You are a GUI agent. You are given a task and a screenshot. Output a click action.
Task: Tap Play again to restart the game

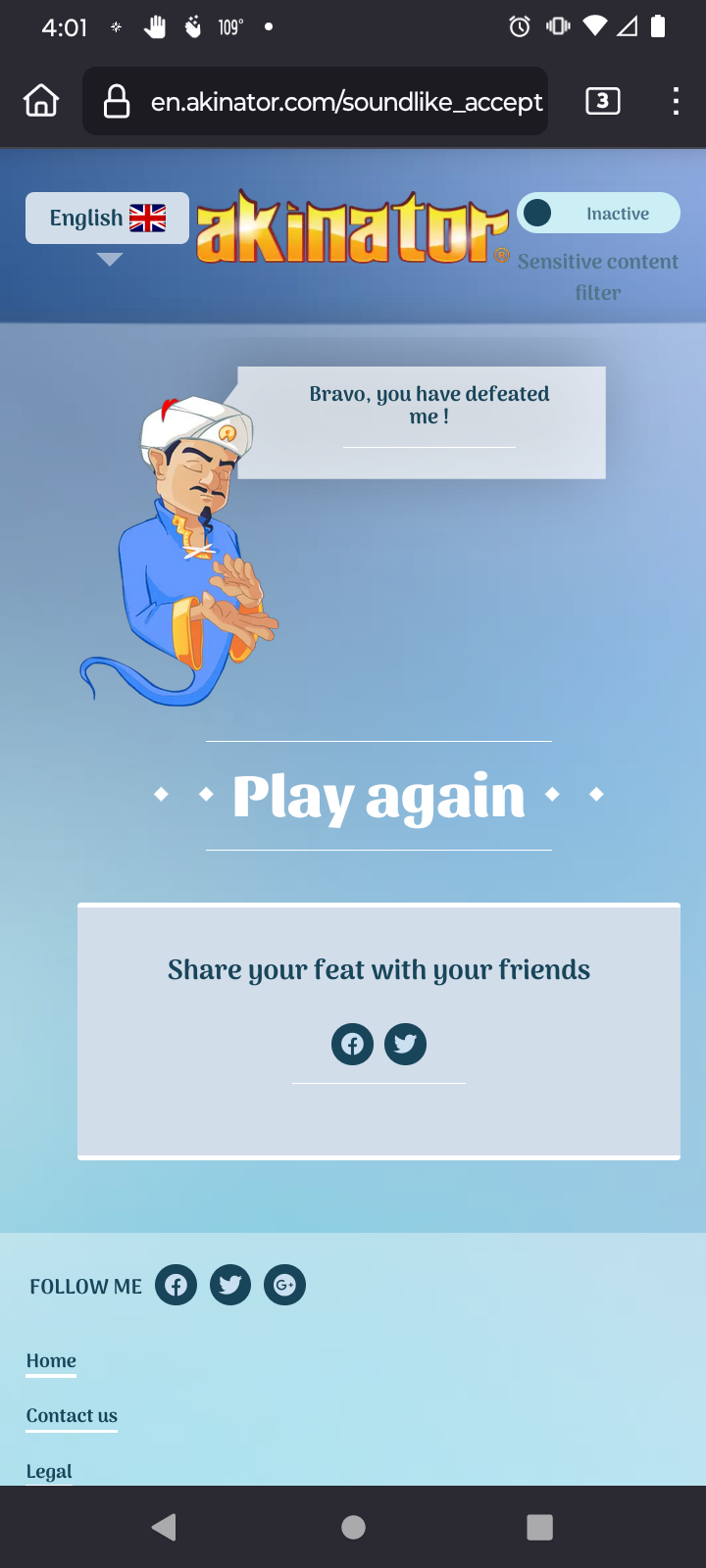378,796
